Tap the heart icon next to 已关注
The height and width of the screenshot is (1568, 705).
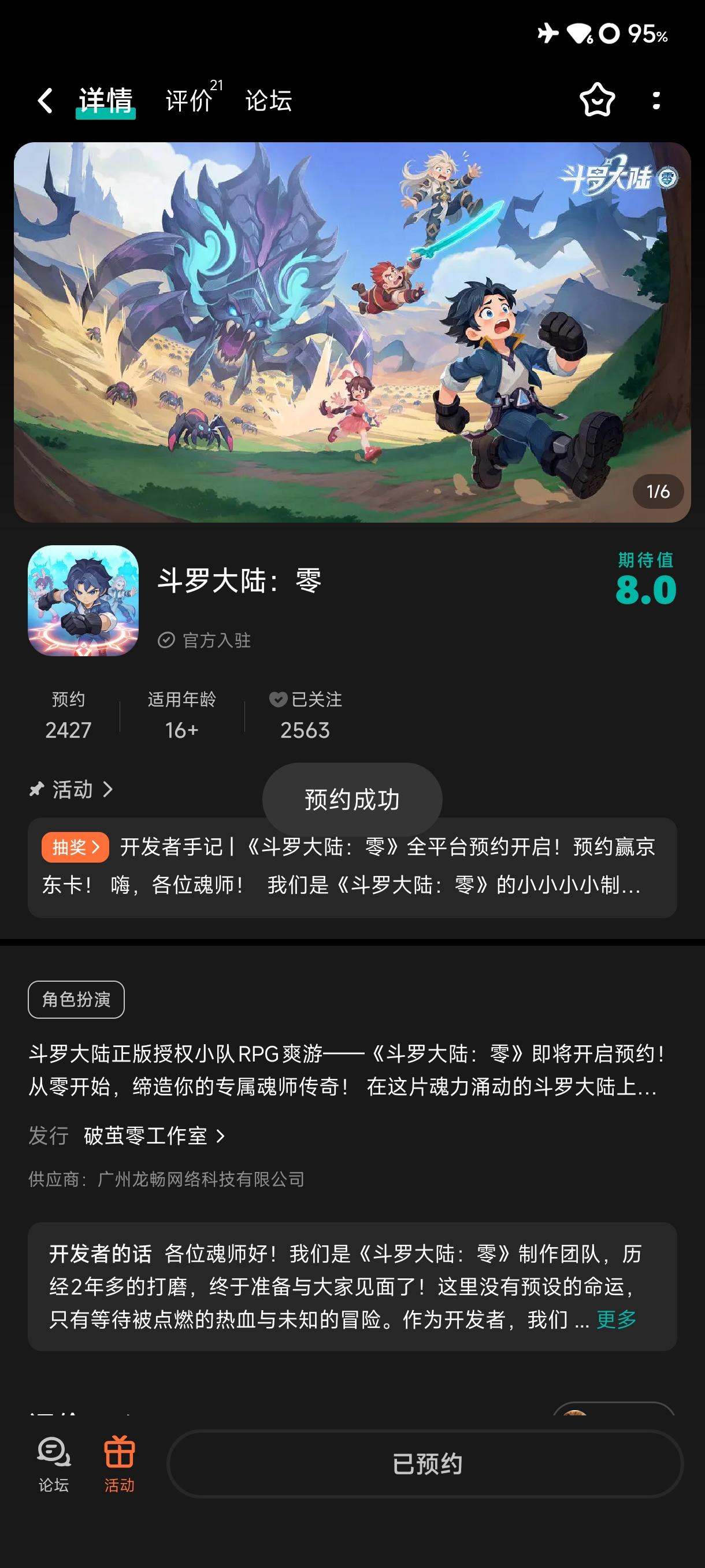[277, 700]
